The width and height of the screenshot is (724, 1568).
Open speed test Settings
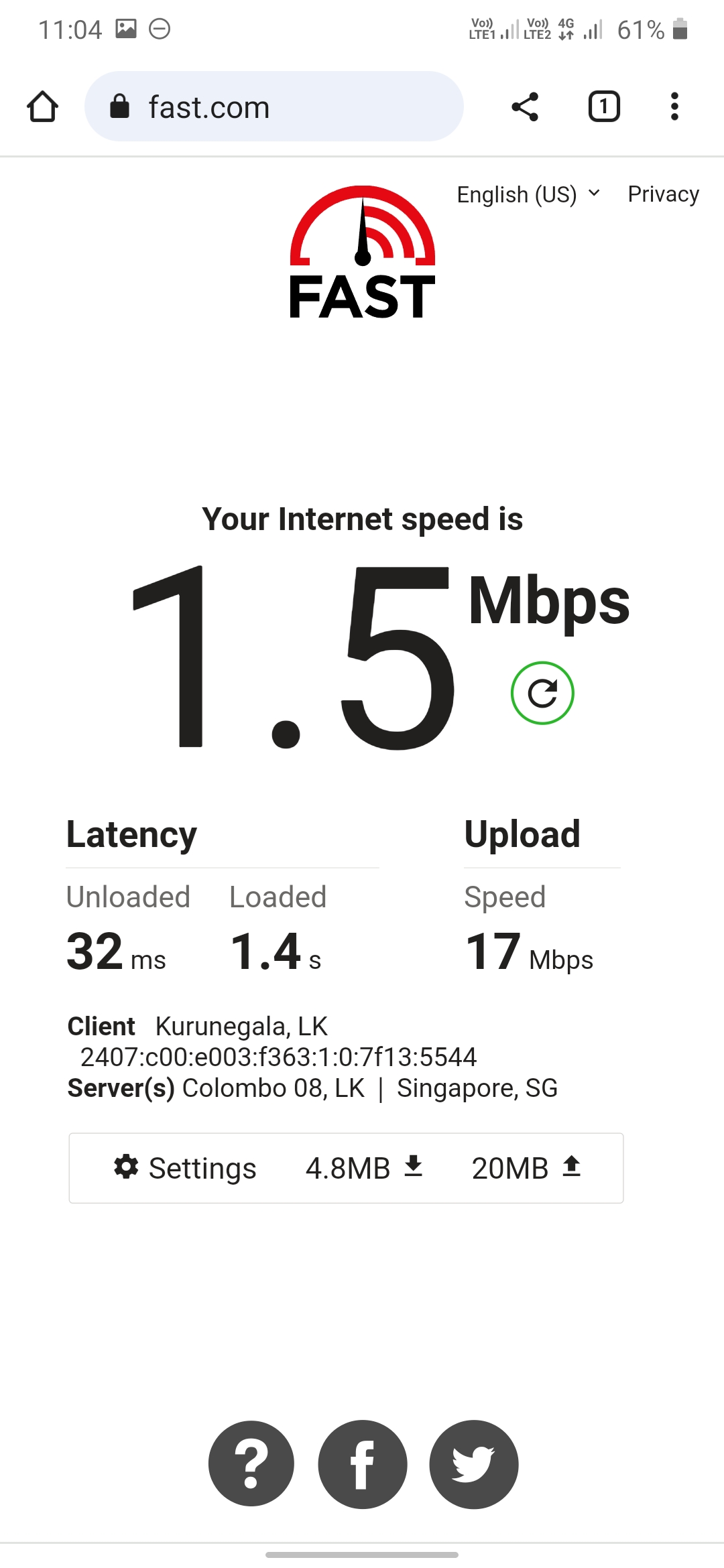tap(185, 1168)
